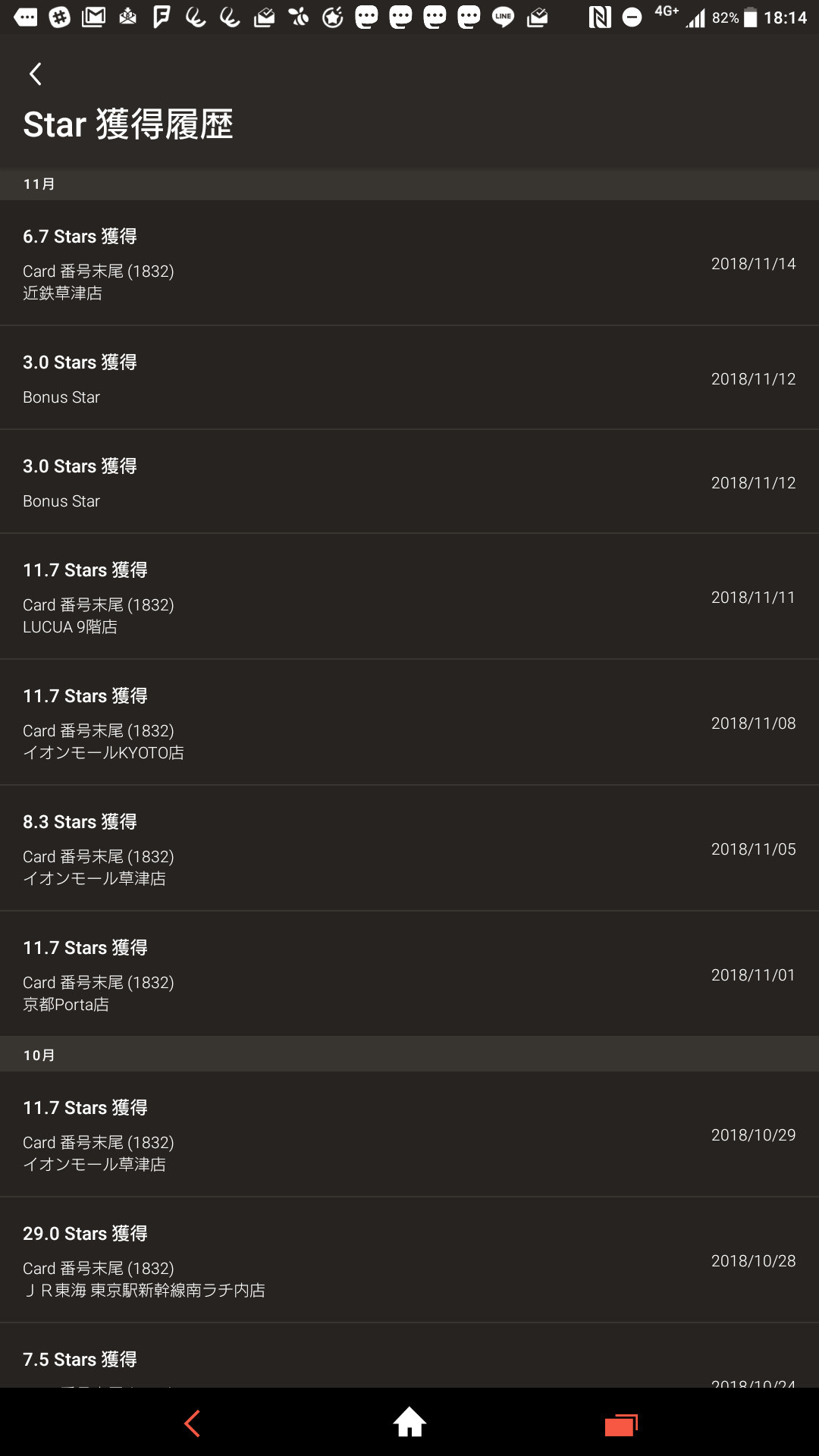
Task: Go back using the top-left arrow
Action: (35, 74)
